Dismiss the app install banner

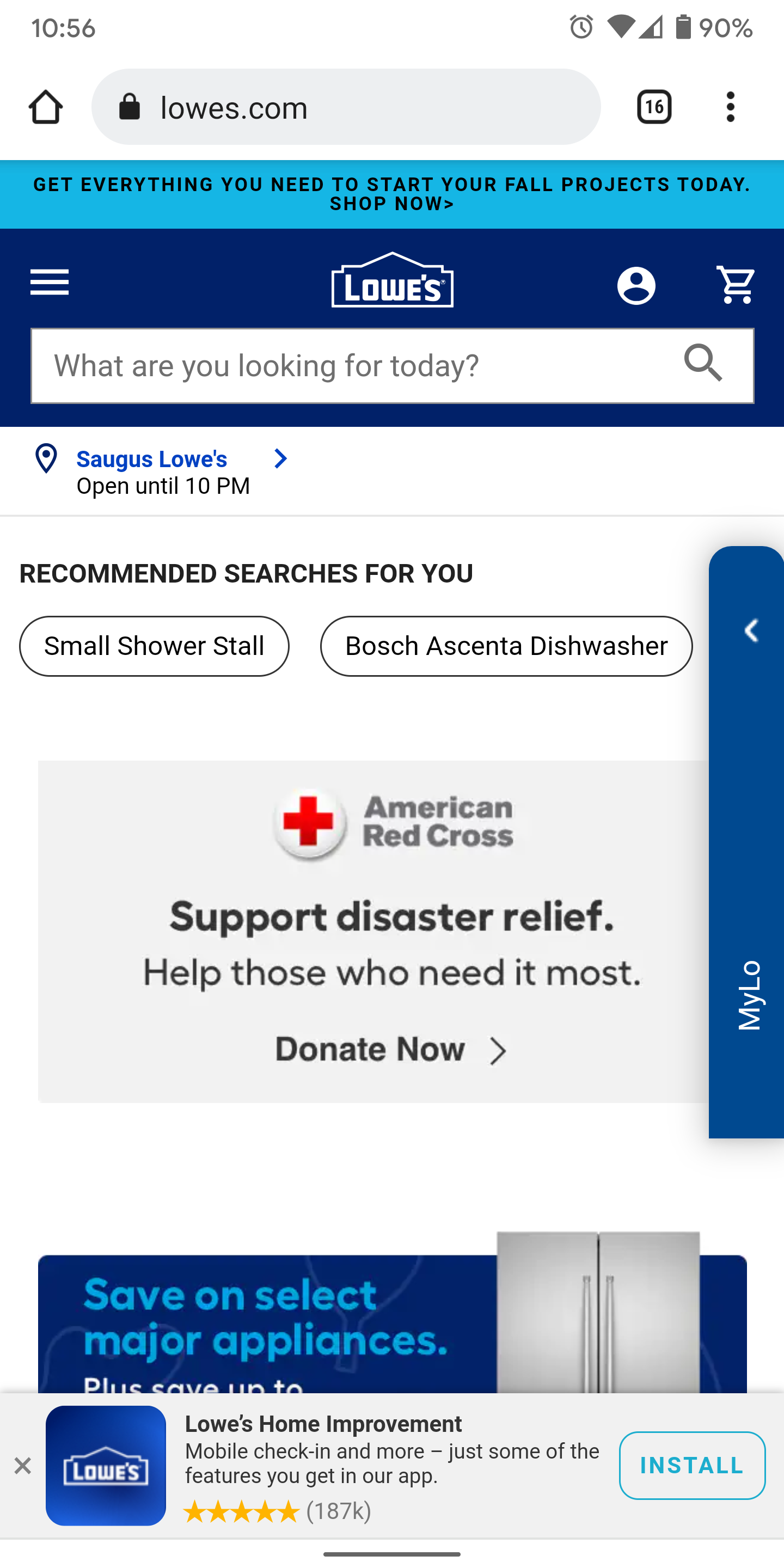point(22,1466)
